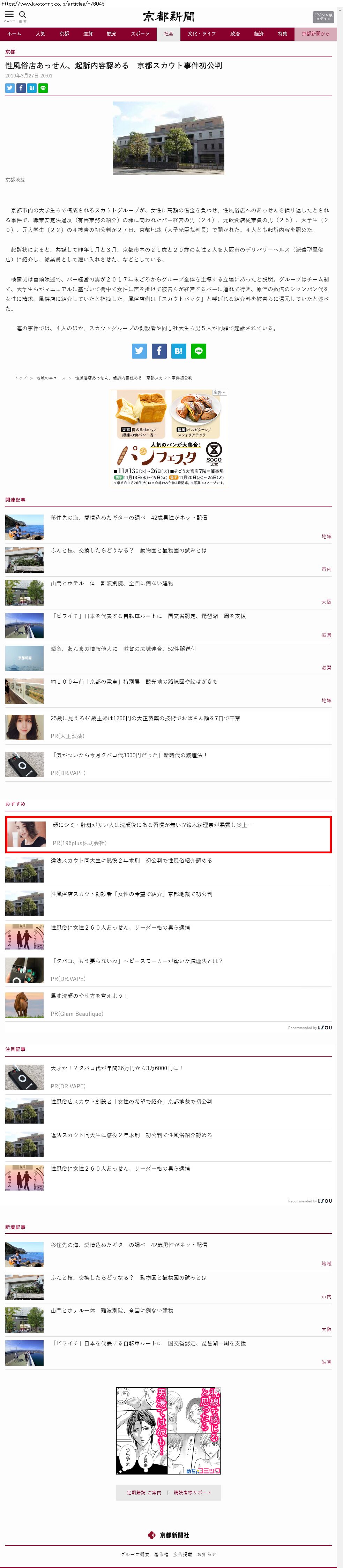Open the 京都新聞から tab
This screenshot has height=1568, width=343.
315,34
